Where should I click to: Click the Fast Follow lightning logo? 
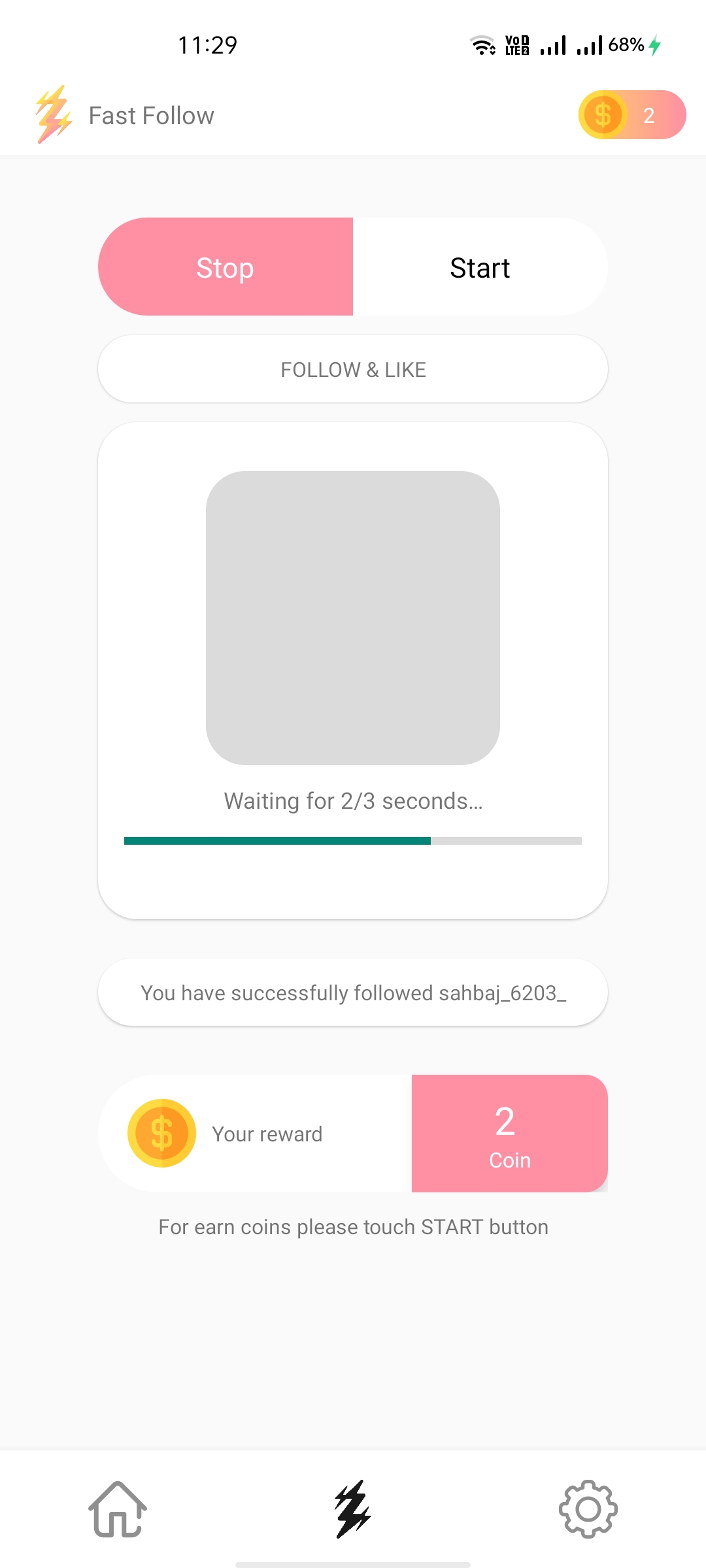click(x=52, y=114)
